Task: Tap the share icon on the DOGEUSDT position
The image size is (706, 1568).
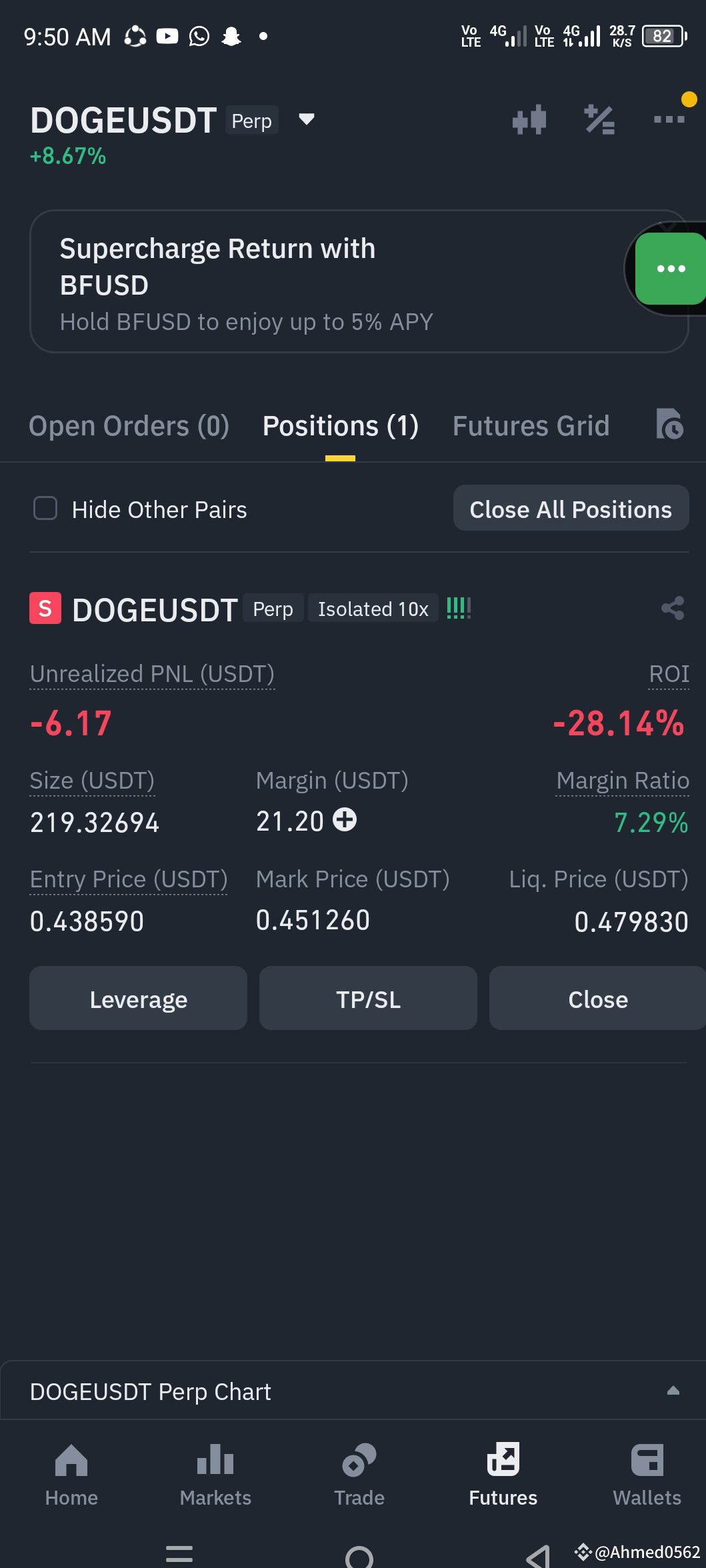Action: (x=671, y=608)
